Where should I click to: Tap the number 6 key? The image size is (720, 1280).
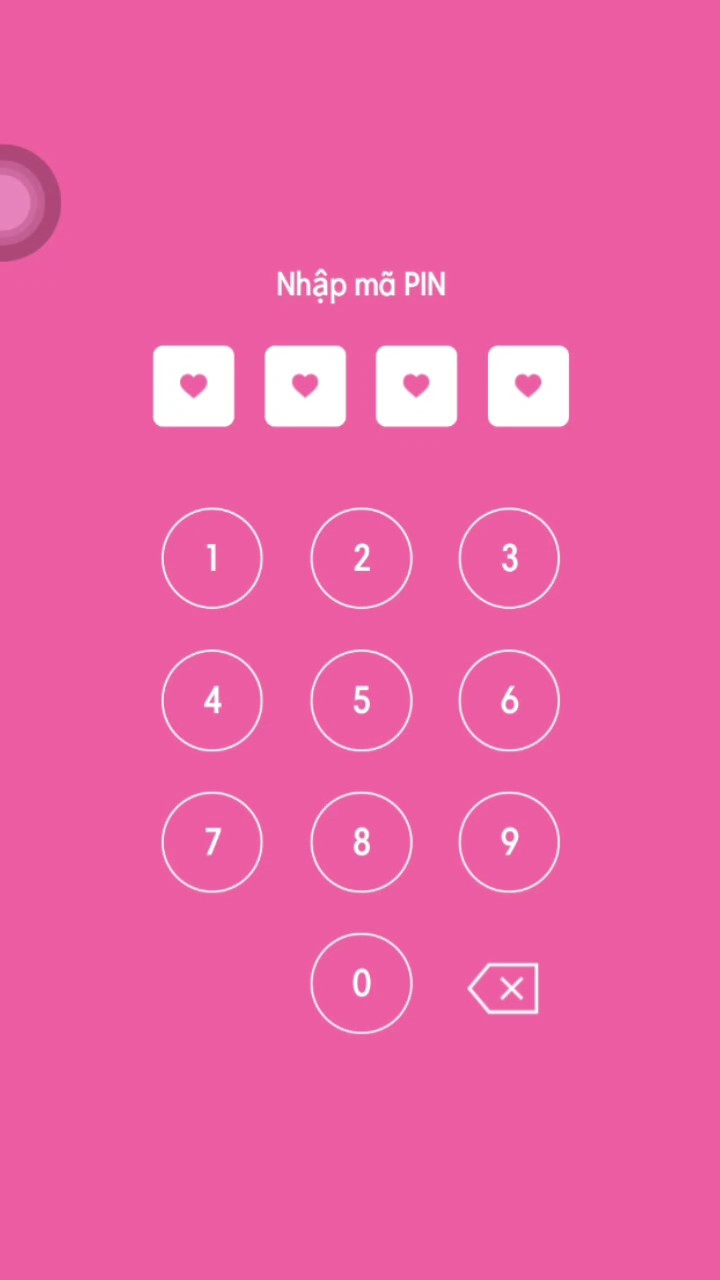509,700
